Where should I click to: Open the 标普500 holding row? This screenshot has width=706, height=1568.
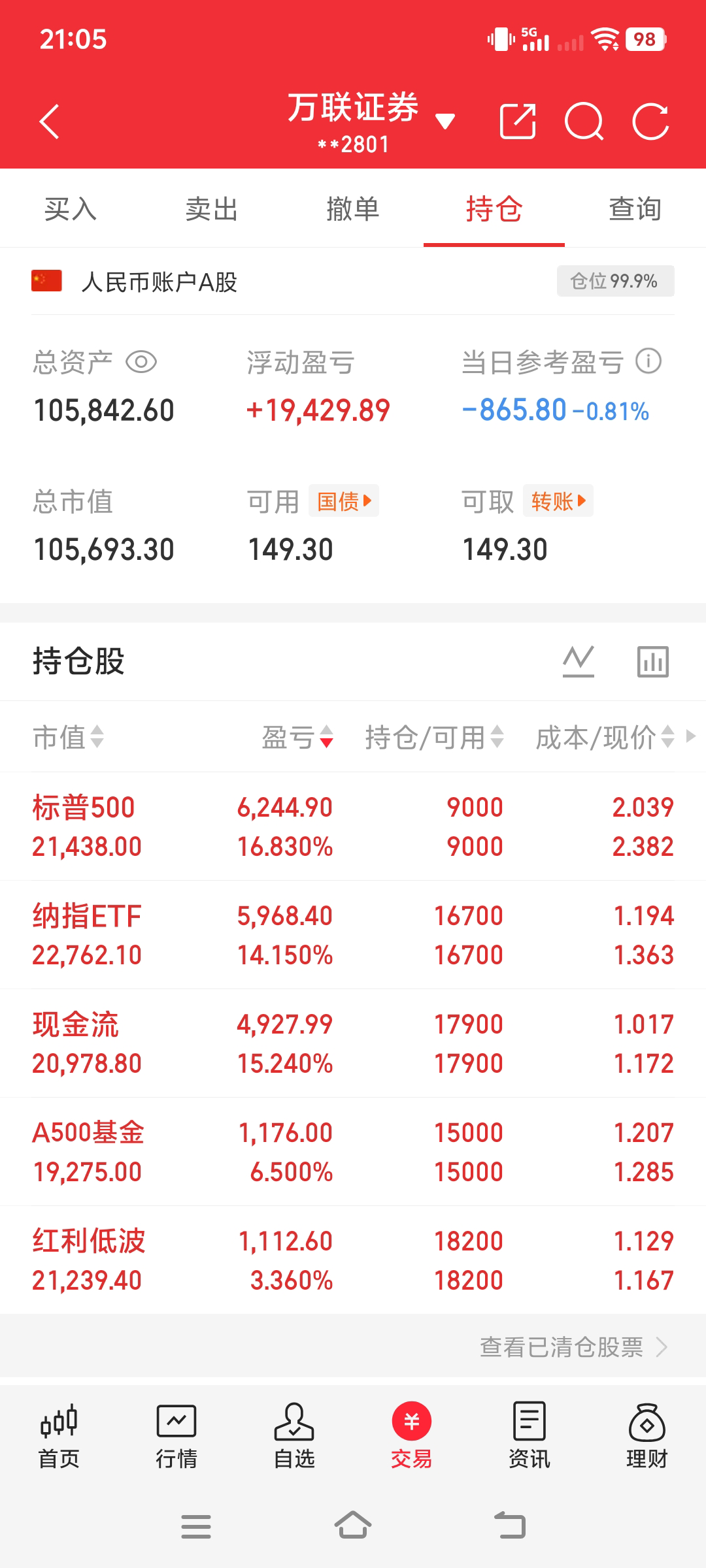click(353, 826)
